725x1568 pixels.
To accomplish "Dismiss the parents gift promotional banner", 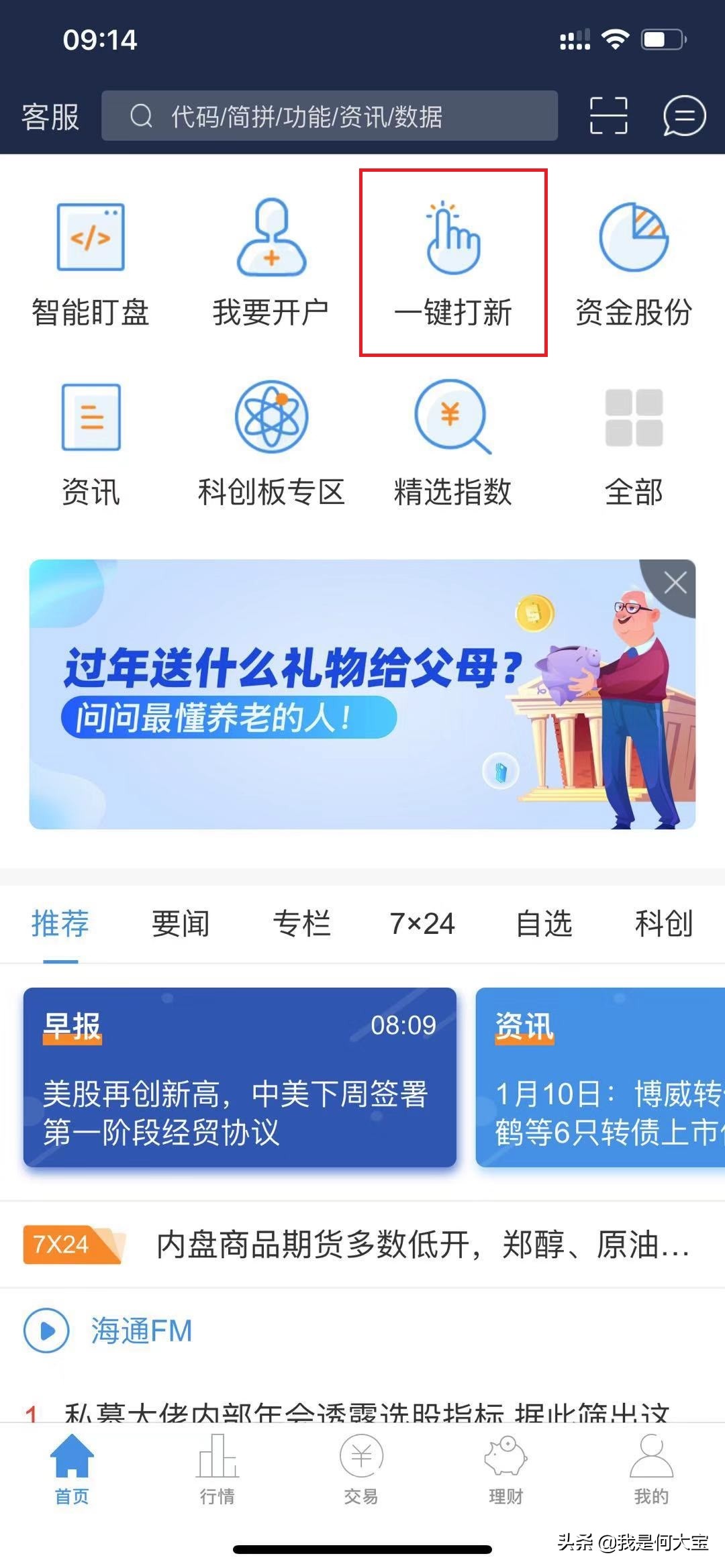I will click(x=675, y=582).
